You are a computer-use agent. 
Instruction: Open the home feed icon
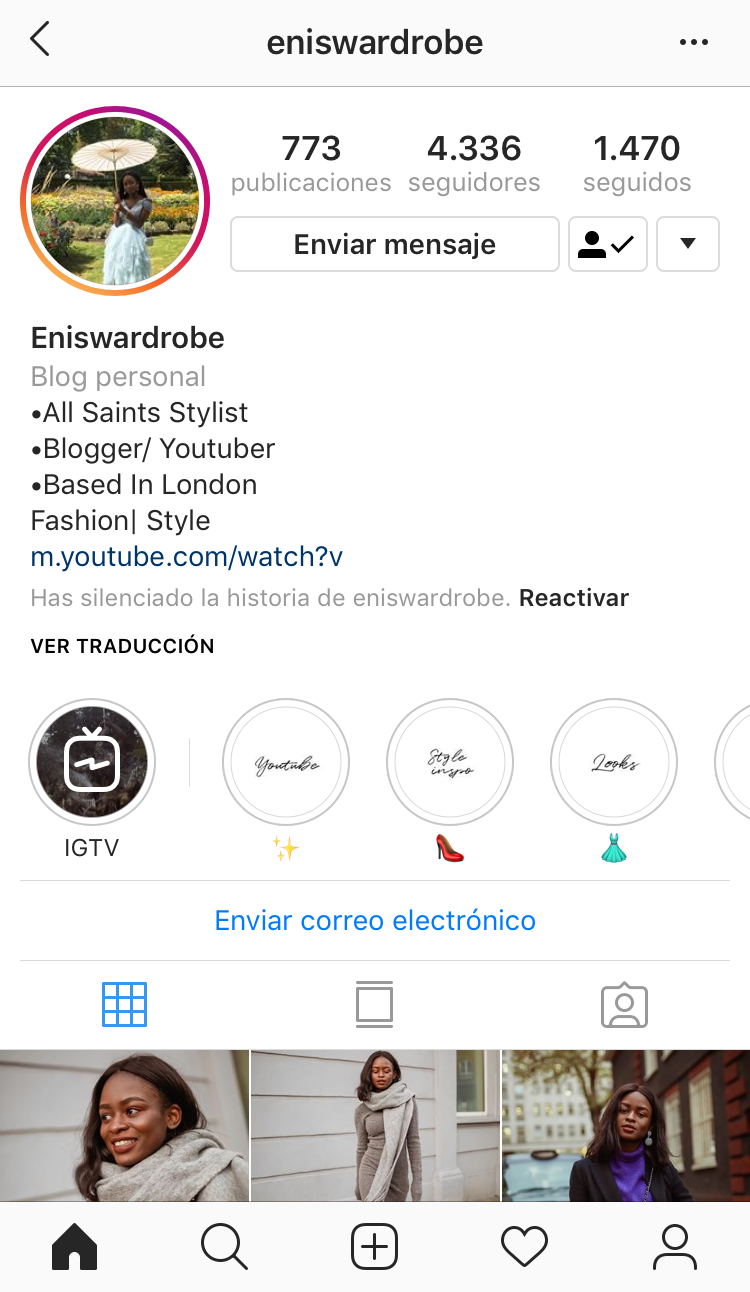[75, 1246]
